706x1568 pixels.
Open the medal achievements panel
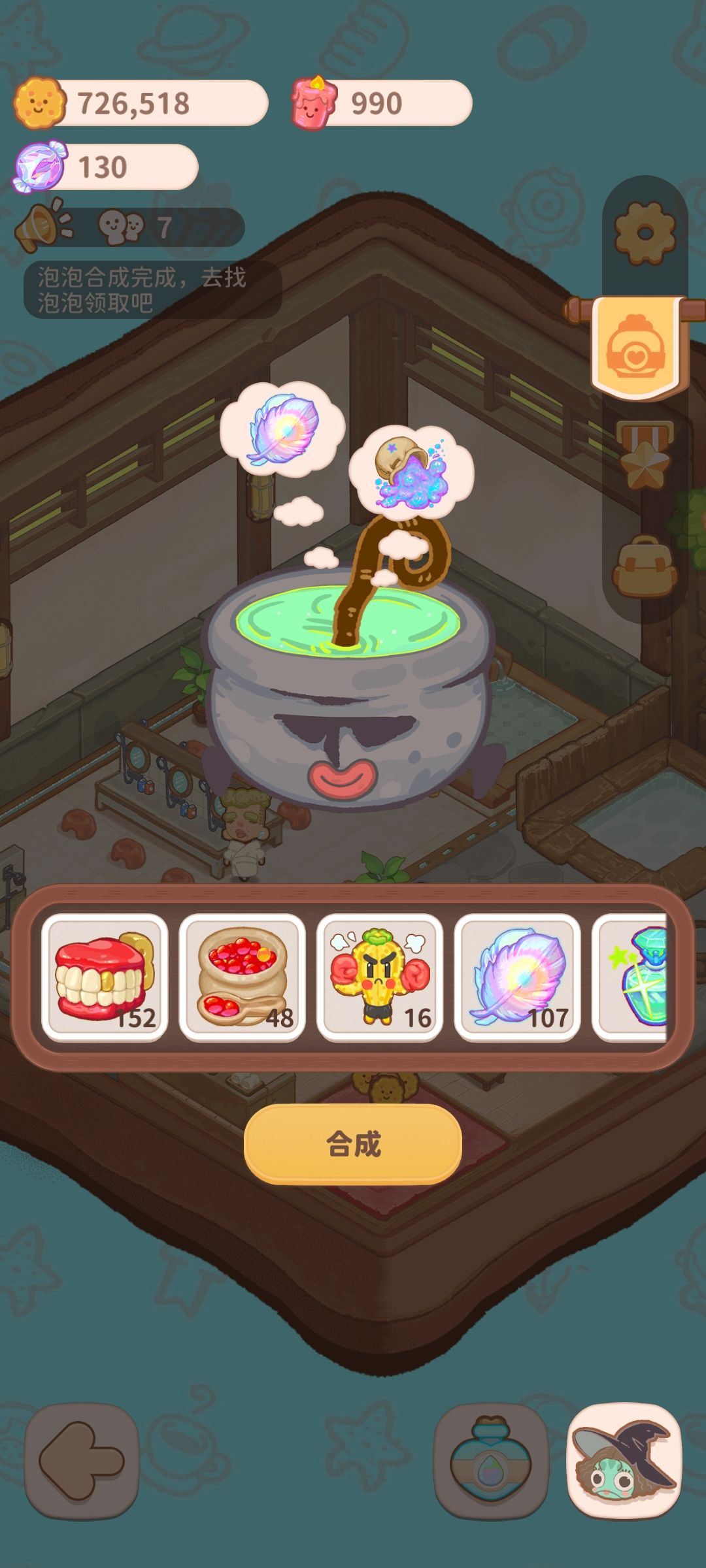[x=644, y=452]
